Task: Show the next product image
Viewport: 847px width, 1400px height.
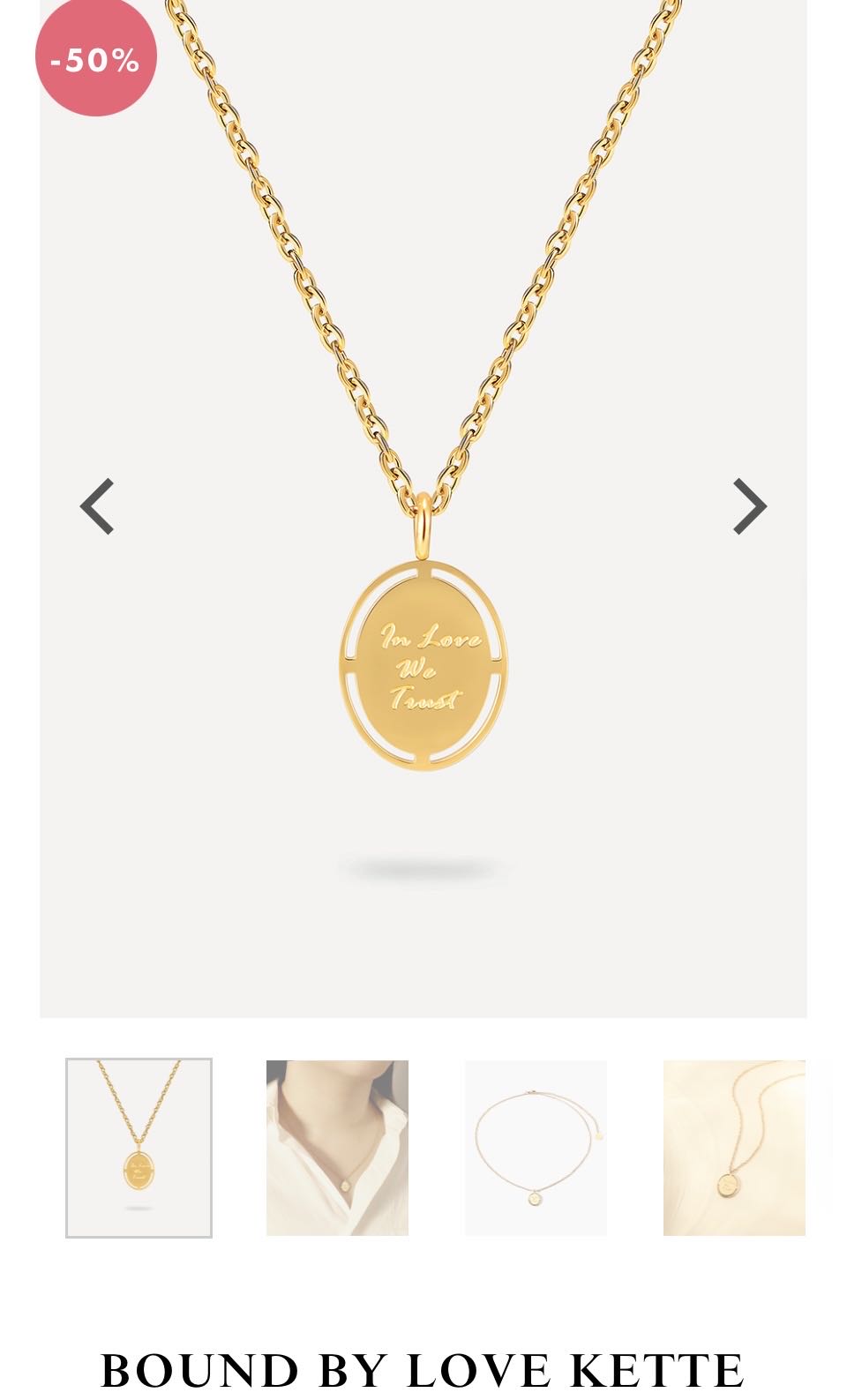Action: pyautogui.click(x=750, y=506)
